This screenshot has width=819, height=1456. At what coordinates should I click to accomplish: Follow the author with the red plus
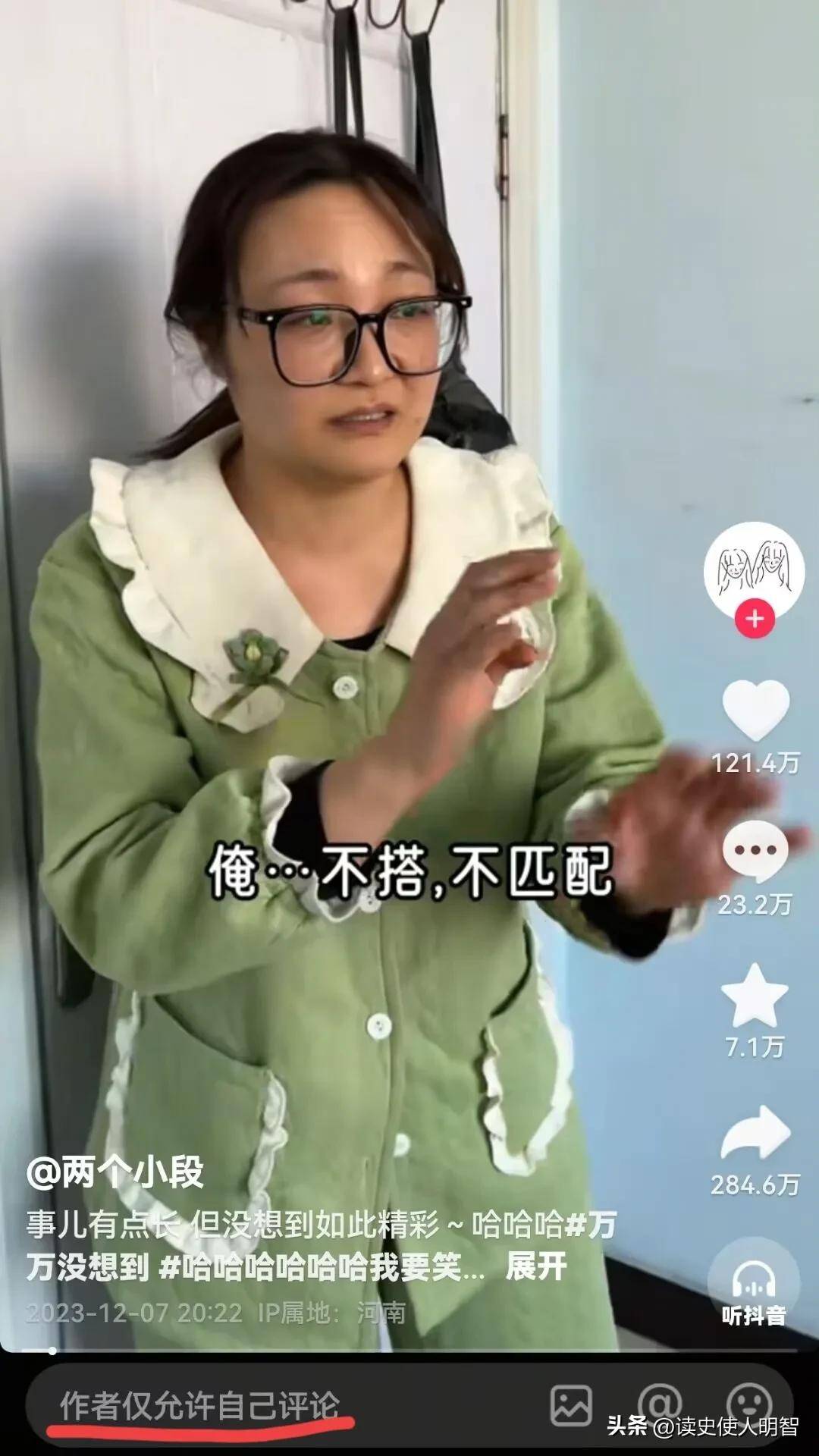click(754, 620)
